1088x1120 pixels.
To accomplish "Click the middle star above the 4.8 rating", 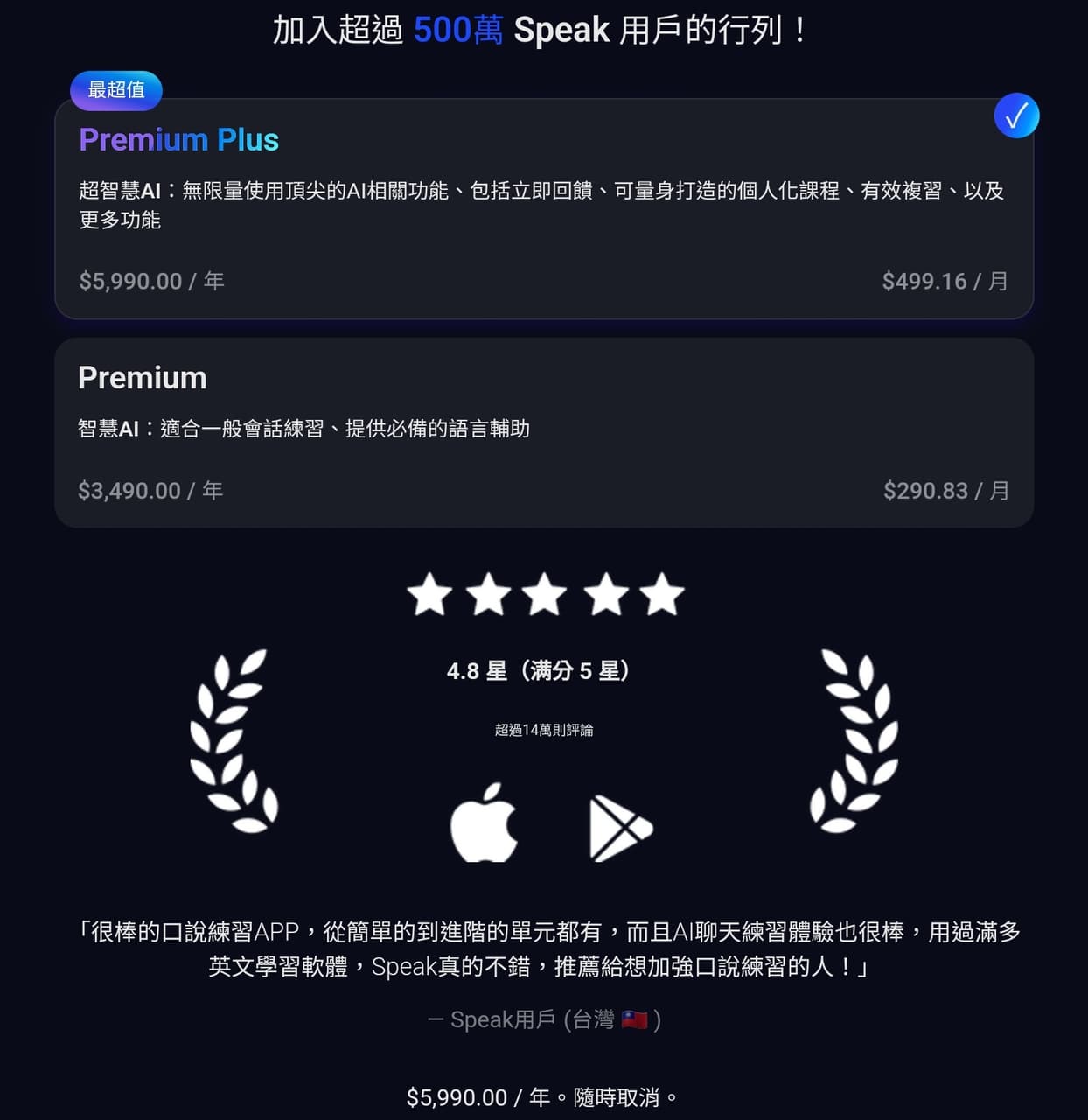I will tap(544, 593).
